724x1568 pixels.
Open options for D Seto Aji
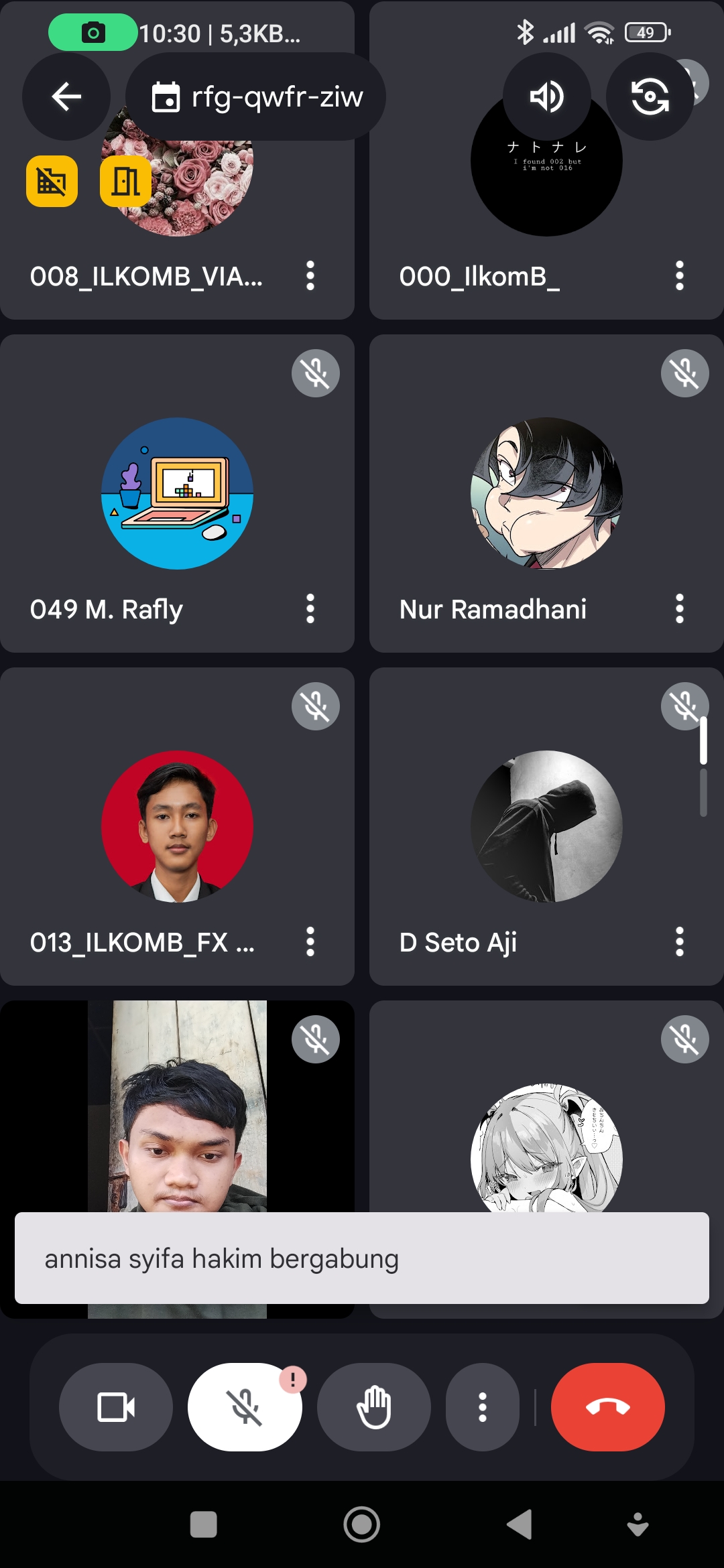(679, 941)
